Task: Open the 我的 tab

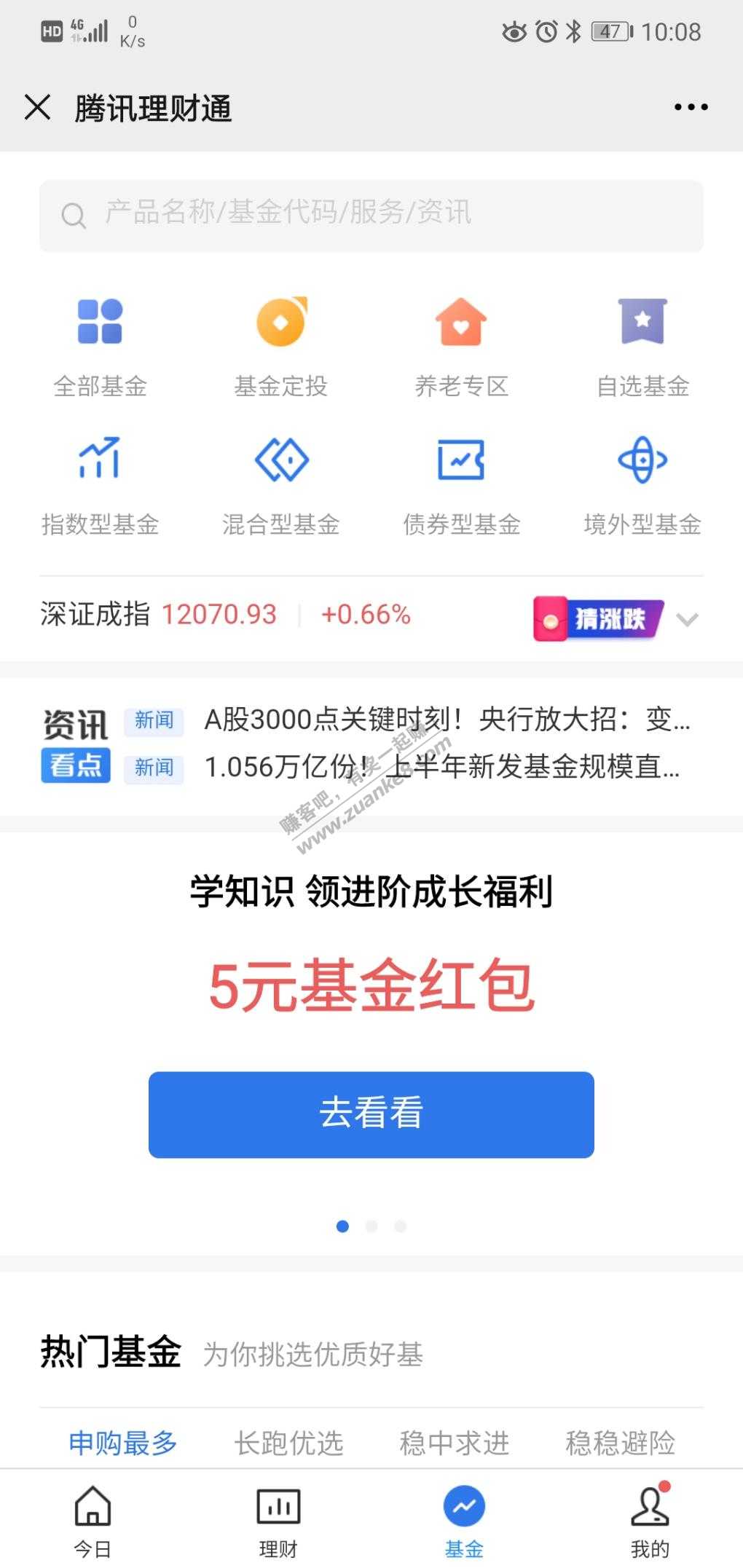Action: coord(650,1520)
